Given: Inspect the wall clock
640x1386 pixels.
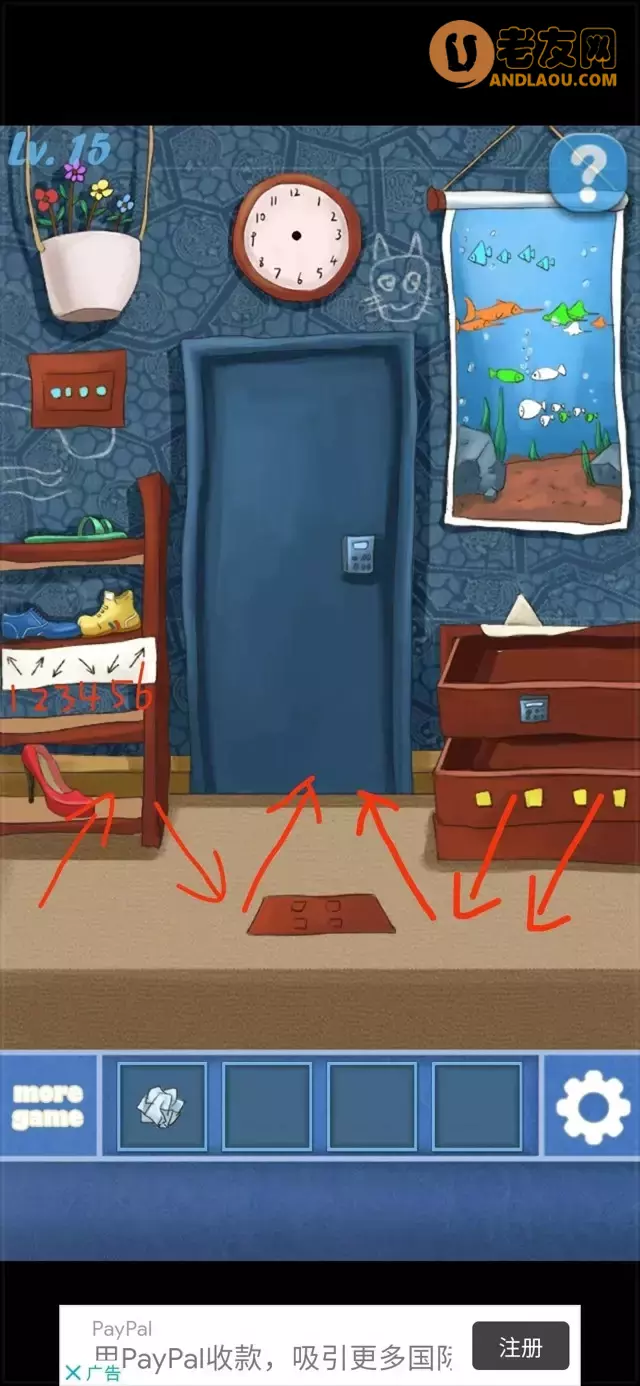Looking at the screenshot, I should (x=297, y=237).
